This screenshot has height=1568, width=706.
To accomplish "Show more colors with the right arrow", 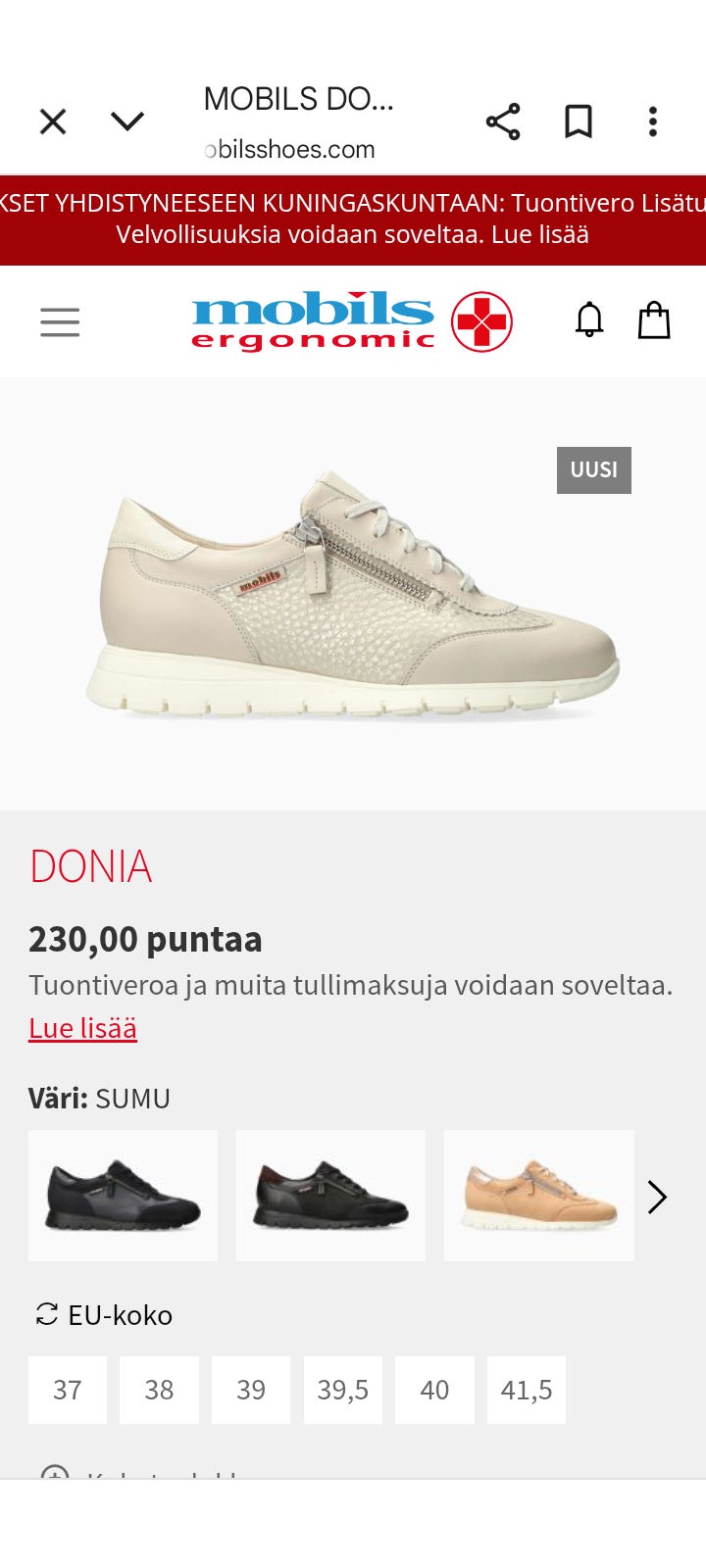I will [x=657, y=1197].
